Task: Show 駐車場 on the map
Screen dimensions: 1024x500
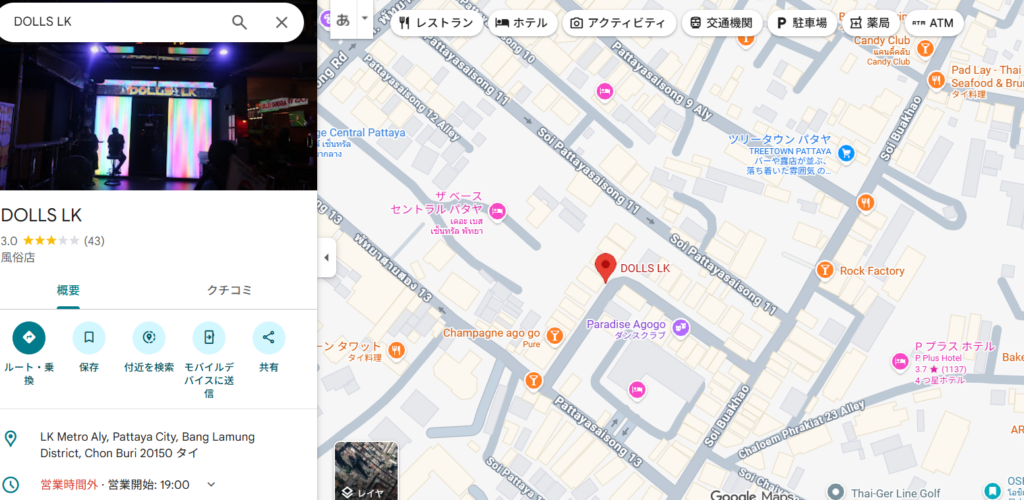Action: [x=802, y=22]
